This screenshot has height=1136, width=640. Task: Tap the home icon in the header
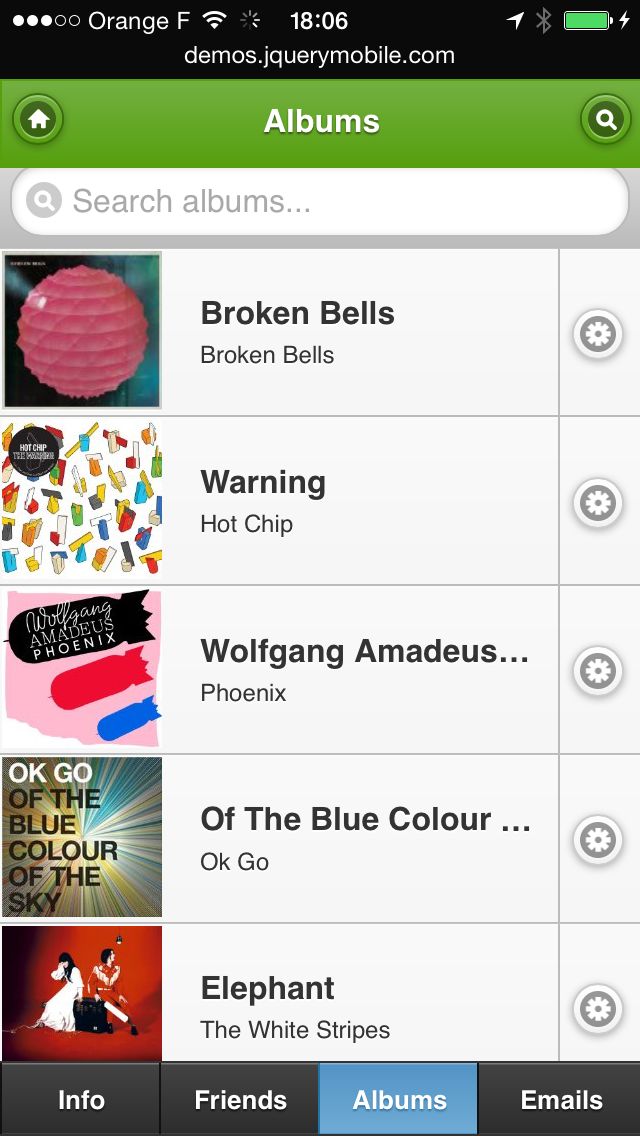(x=38, y=121)
